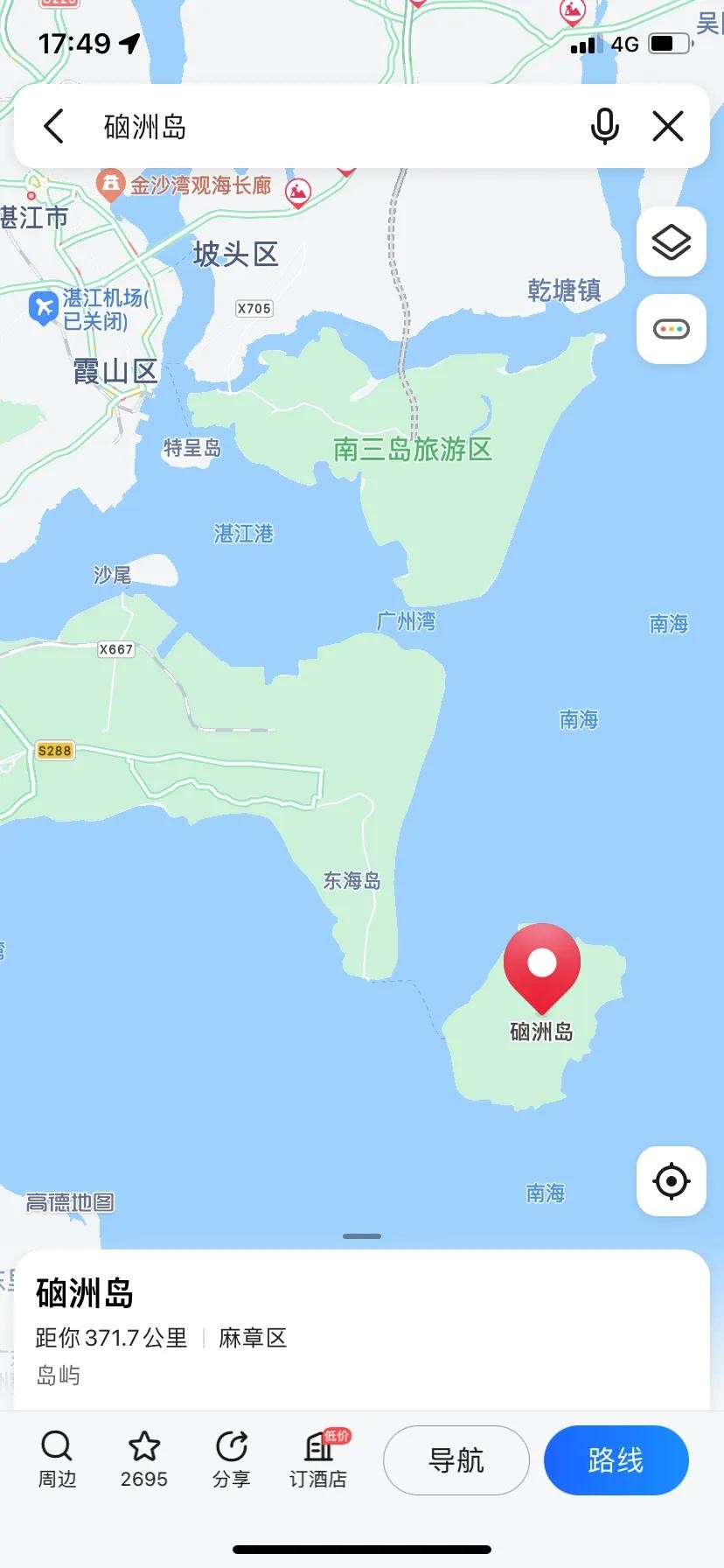Recenter the map to my location
The width and height of the screenshot is (724, 1568).
(x=672, y=1181)
